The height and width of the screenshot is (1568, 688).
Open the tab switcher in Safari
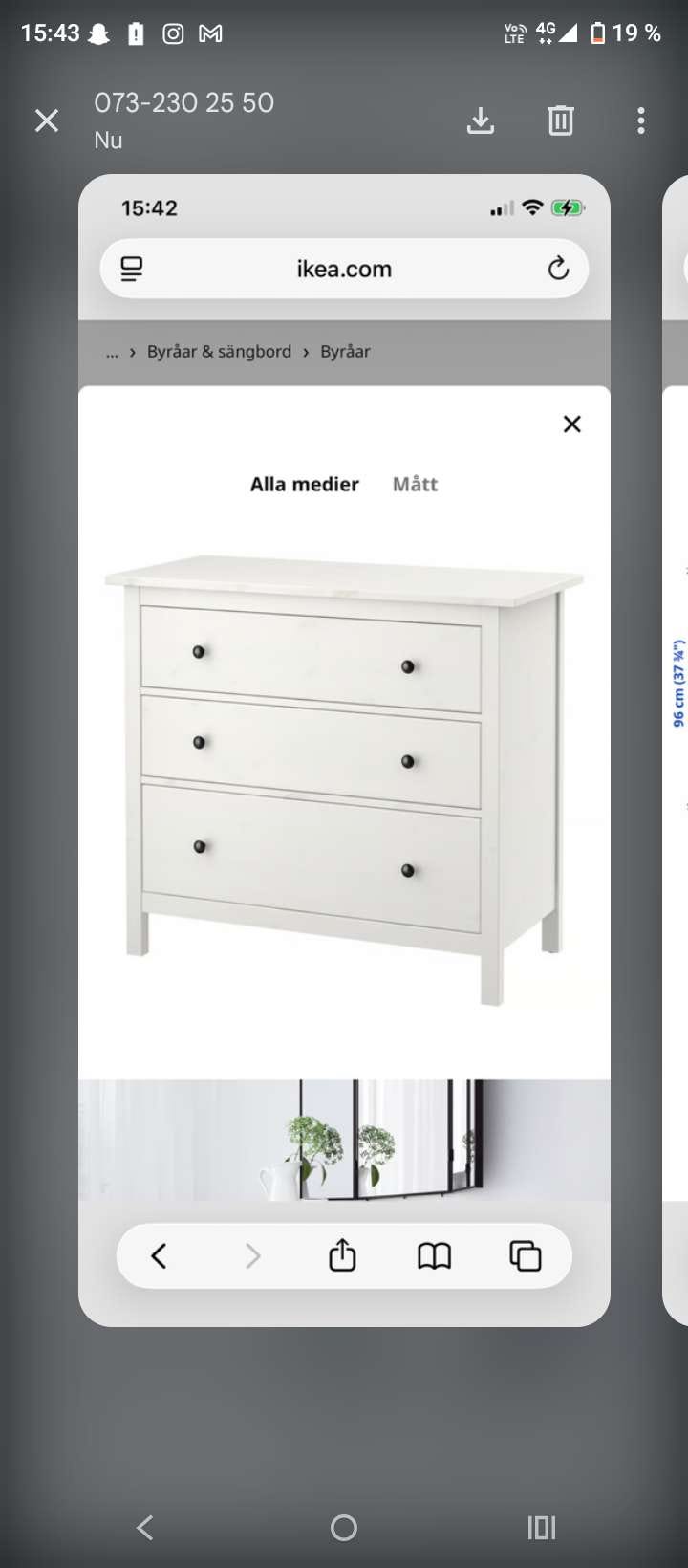point(524,1255)
